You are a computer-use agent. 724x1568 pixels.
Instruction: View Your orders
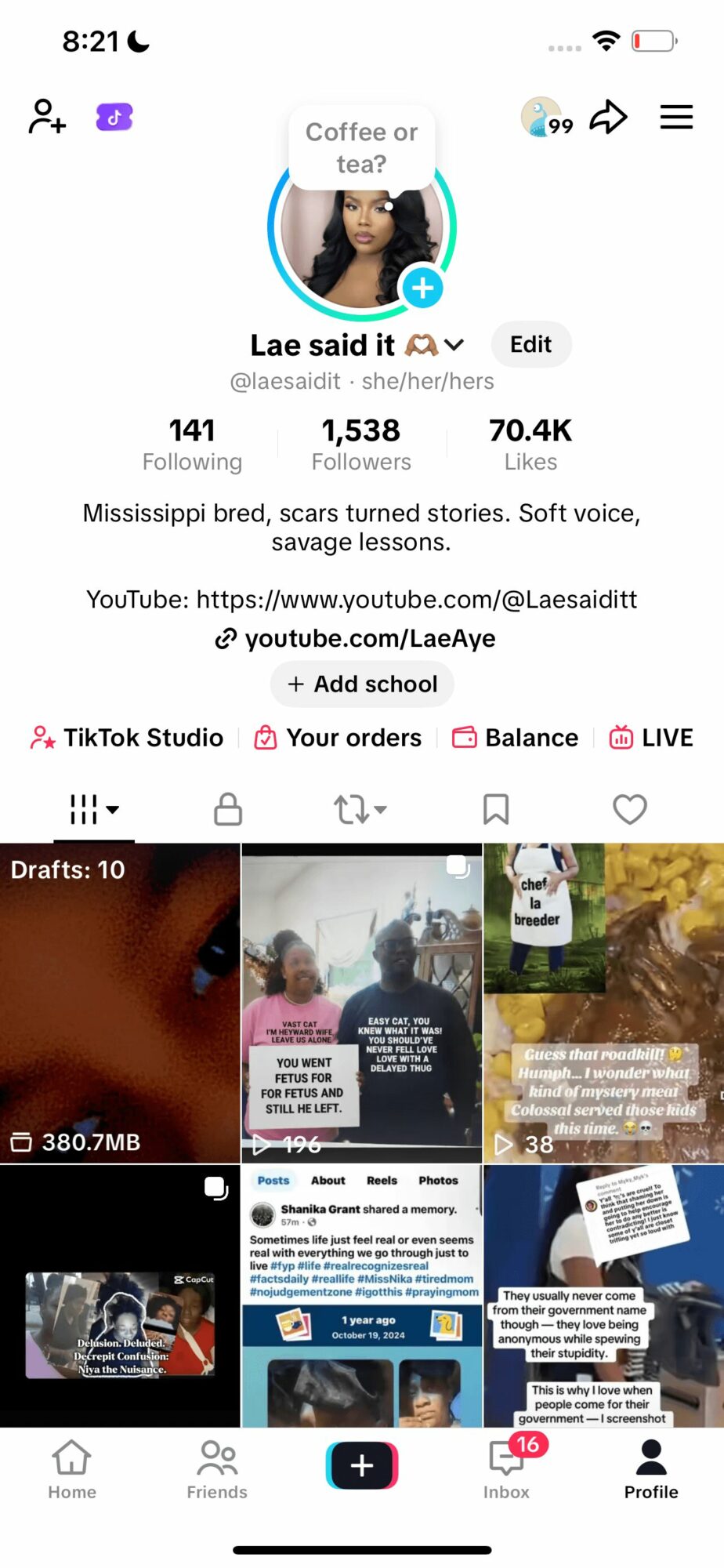coord(338,738)
